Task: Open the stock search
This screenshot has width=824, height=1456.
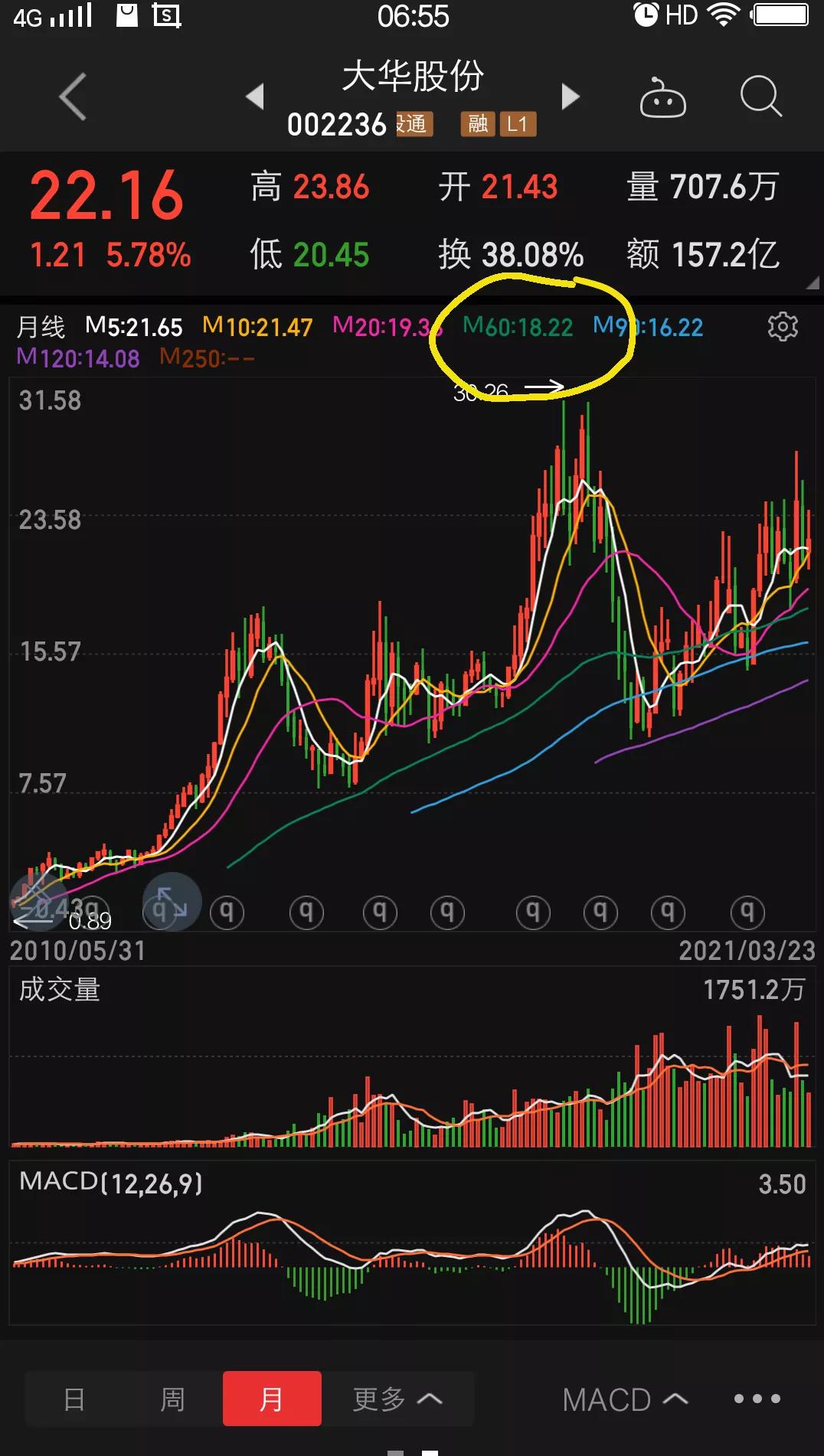Action: coord(760,96)
